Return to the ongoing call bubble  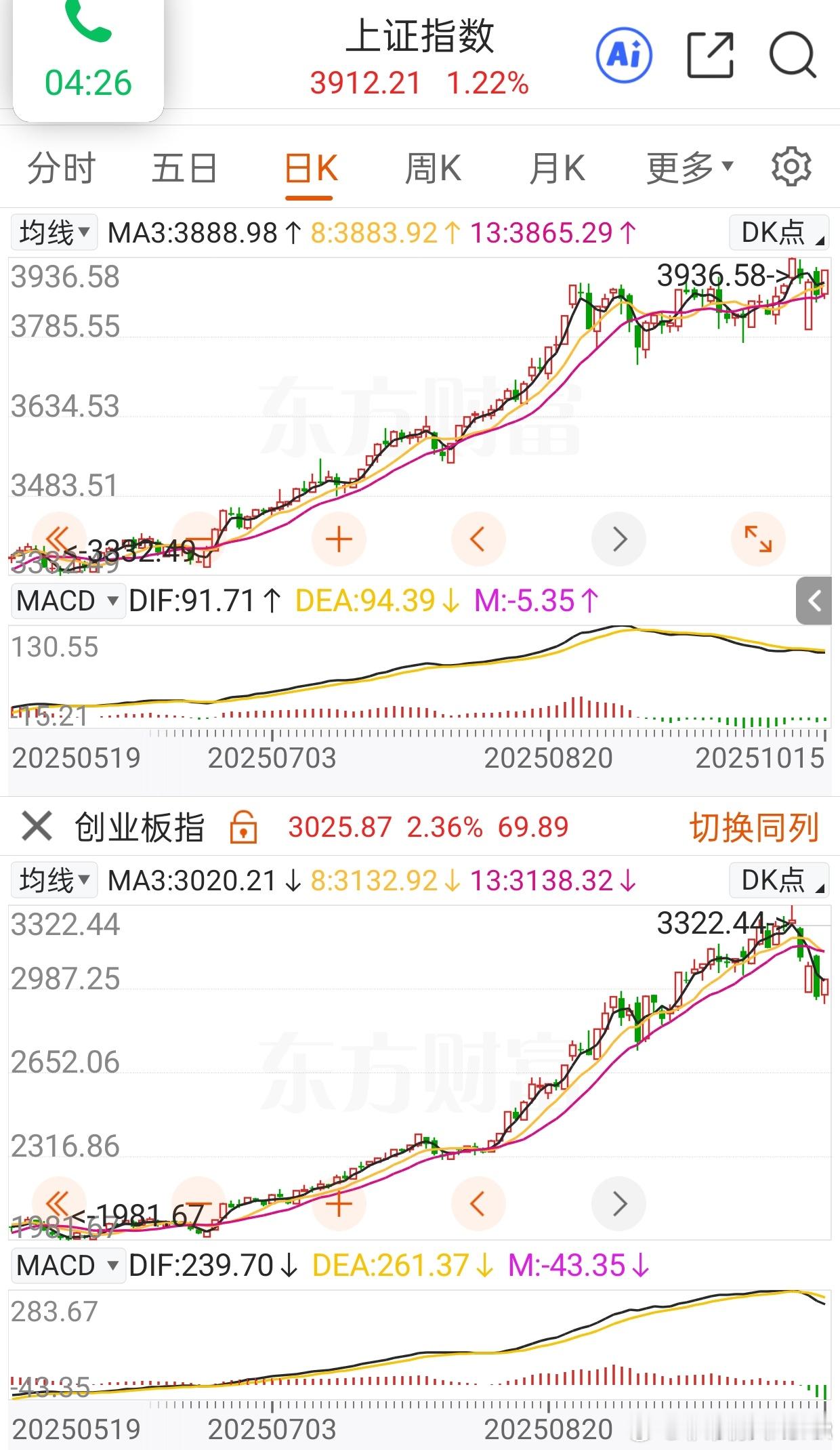88,58
